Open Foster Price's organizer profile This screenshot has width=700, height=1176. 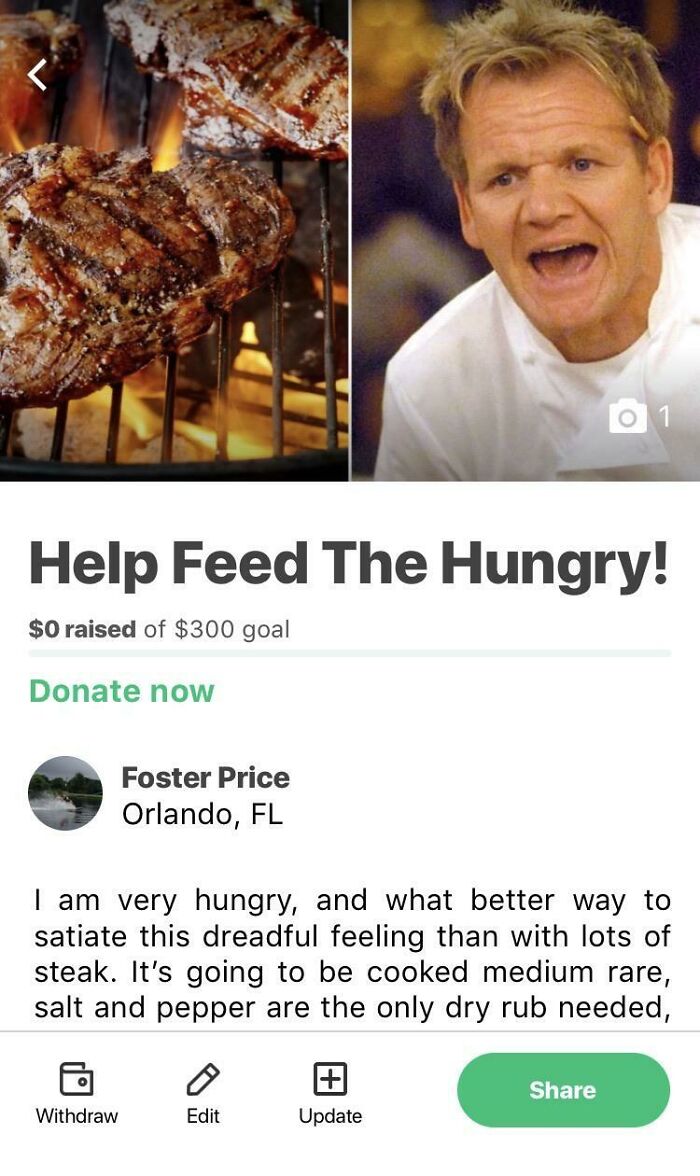pos(205,778)
